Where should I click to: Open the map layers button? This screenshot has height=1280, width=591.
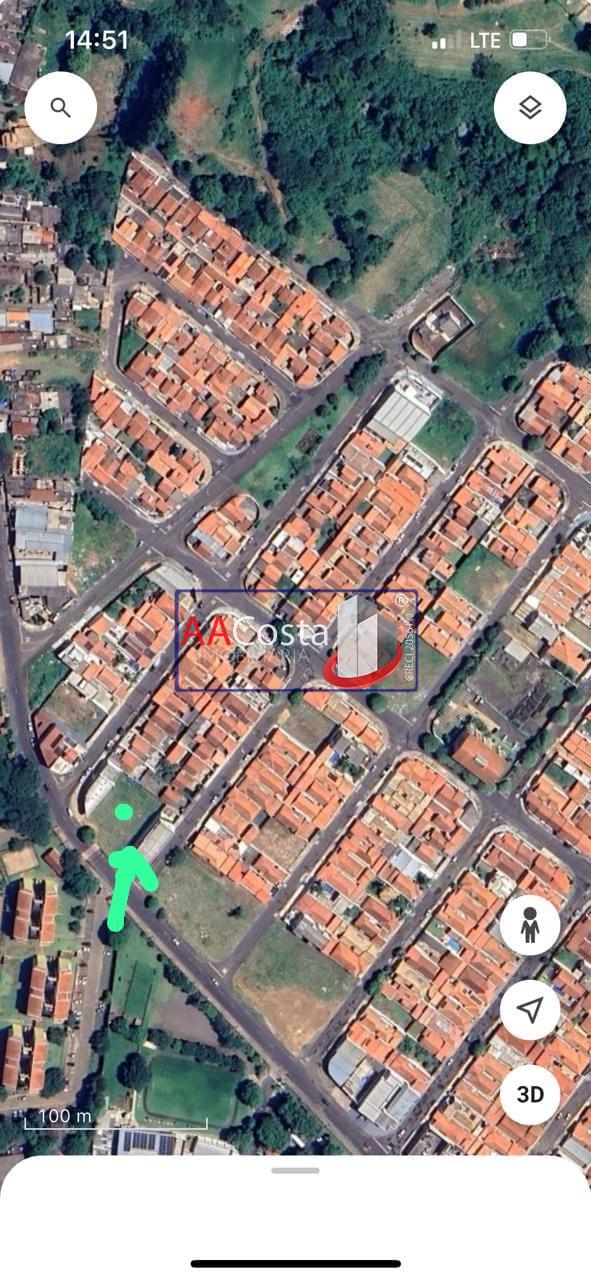coord(530,108)
